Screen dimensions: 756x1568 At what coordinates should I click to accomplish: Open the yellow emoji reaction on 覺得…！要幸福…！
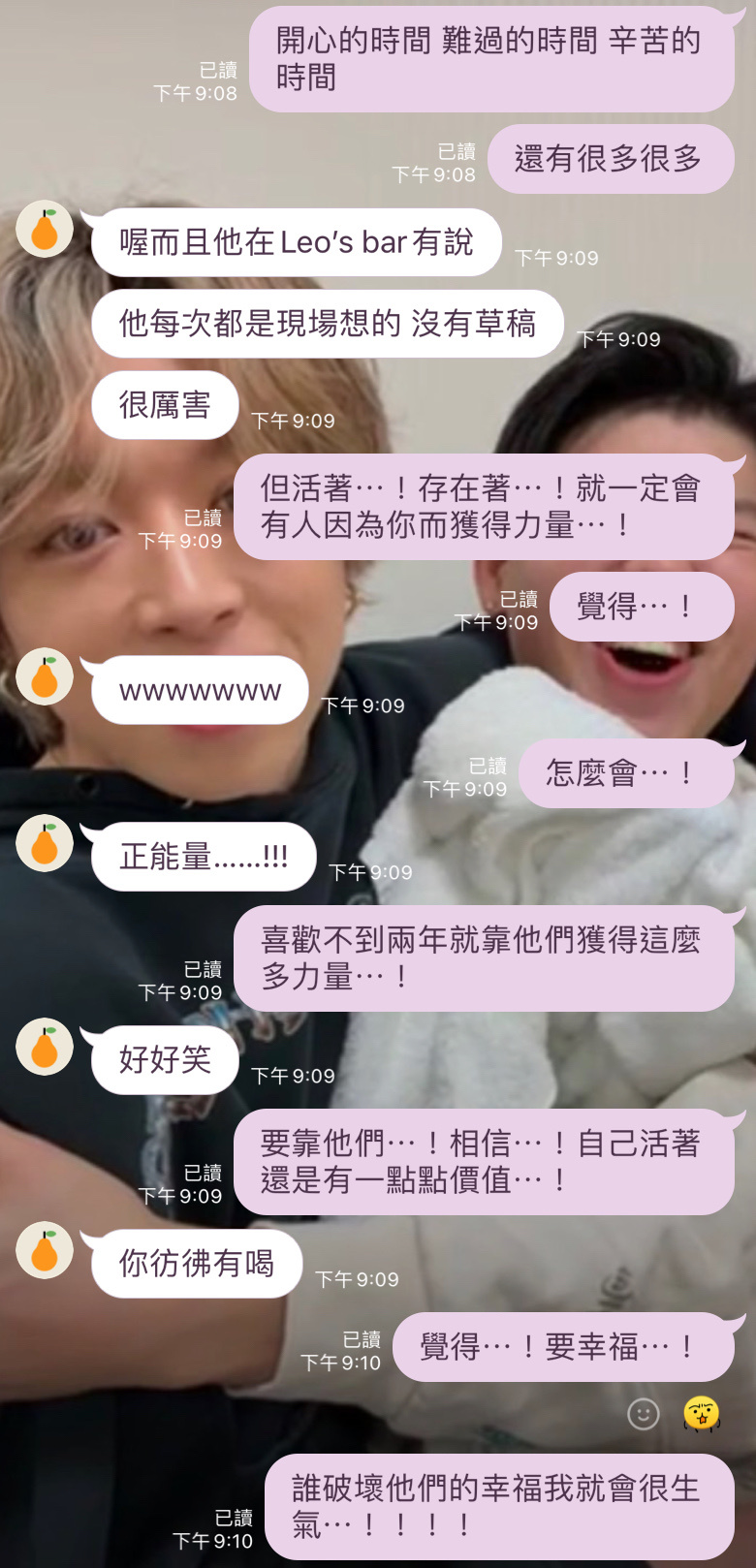(701, 1414)
